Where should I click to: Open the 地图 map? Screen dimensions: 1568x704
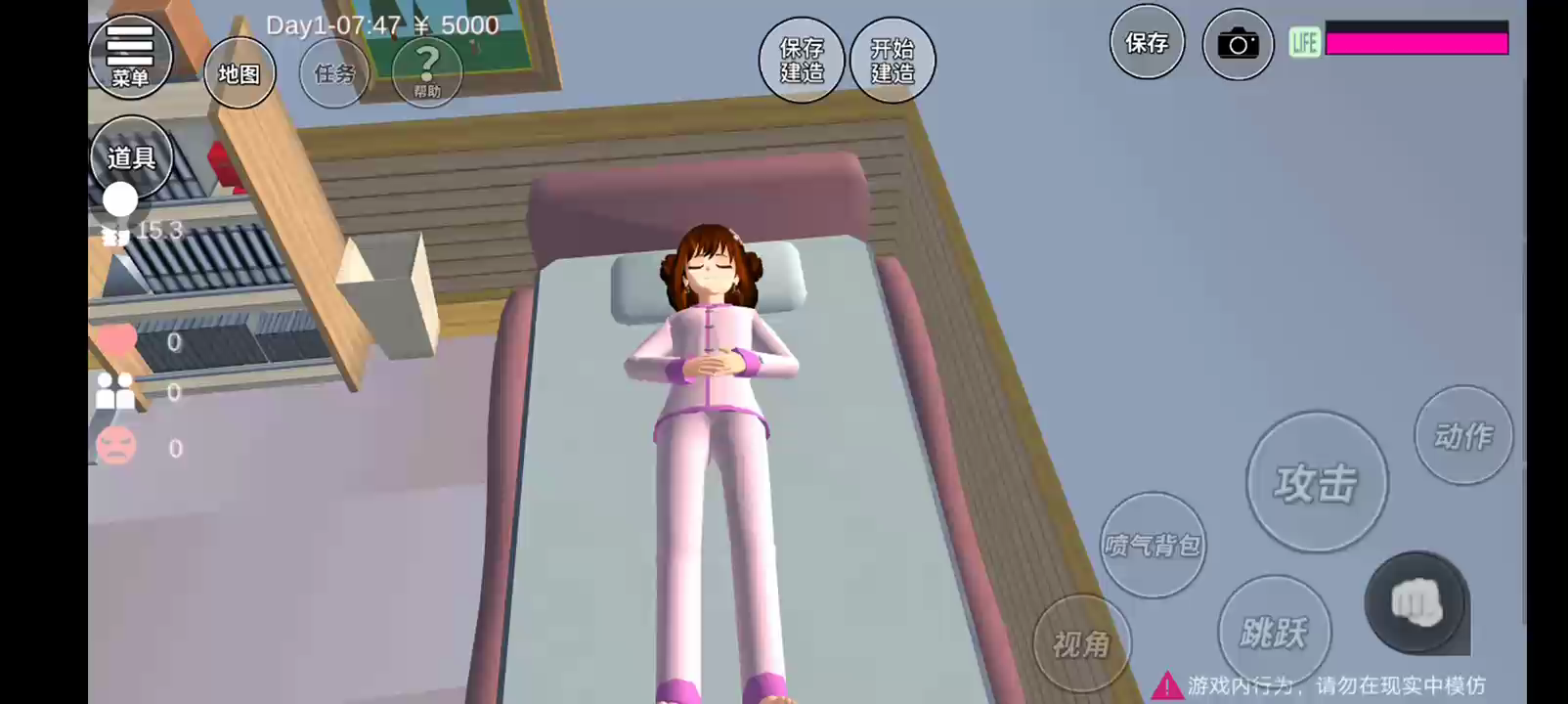pyautogui.click(x=240, y=74)
